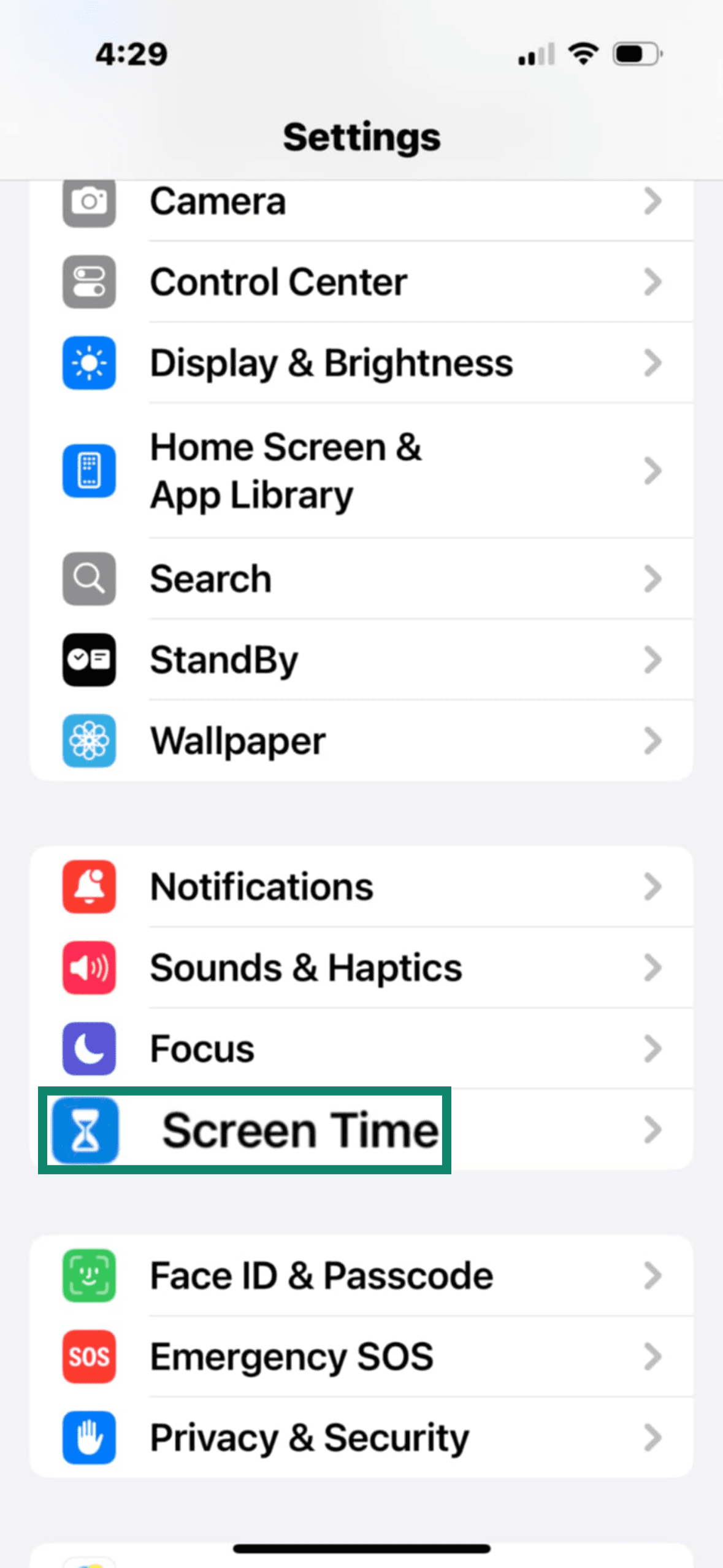Tap the battery status indicator
723x1568 pixels.
click(635, 54)
